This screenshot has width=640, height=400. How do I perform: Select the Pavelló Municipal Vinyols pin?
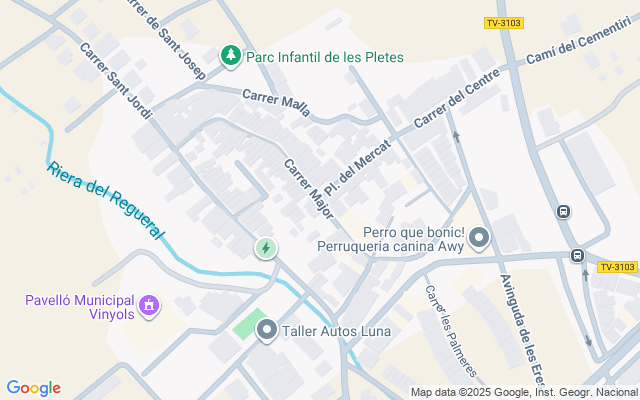tap(149, 306)
